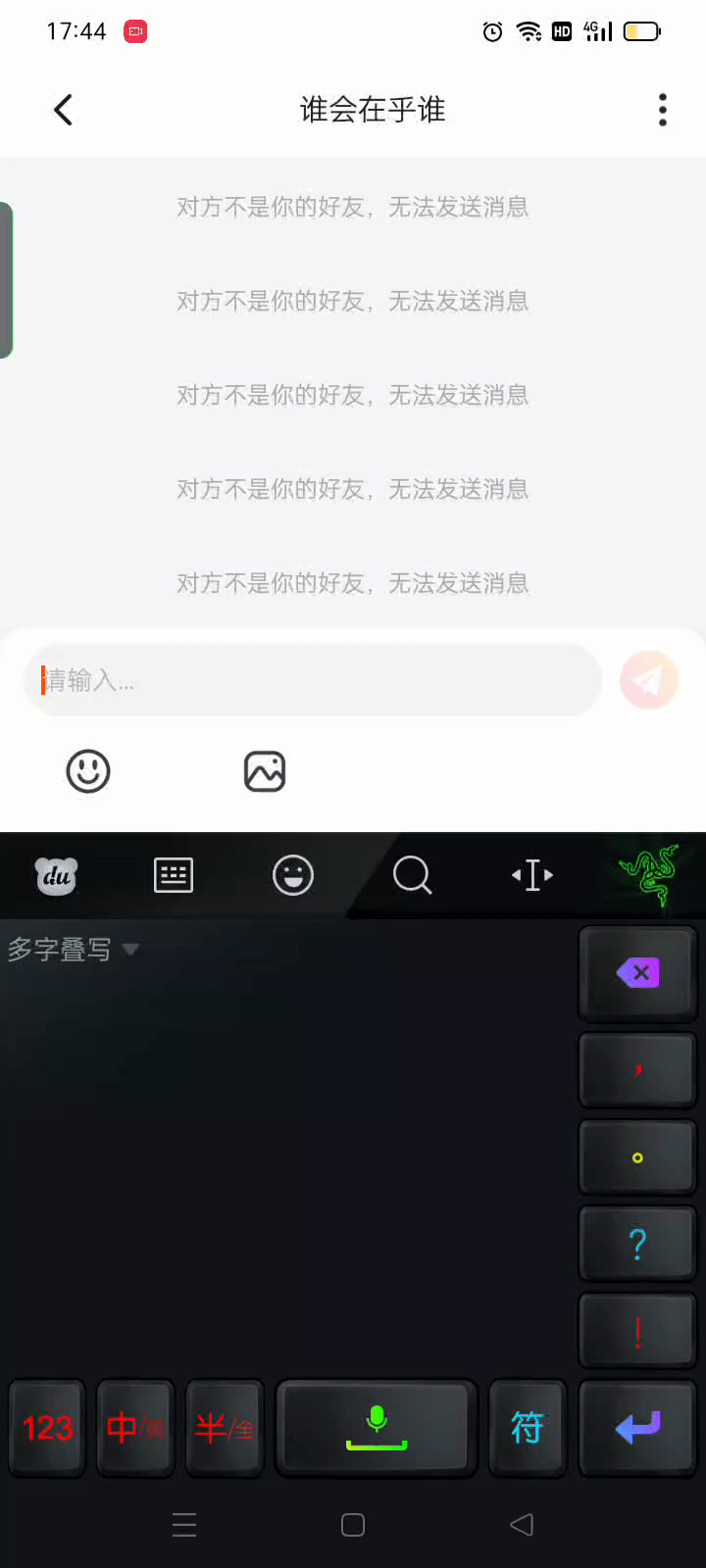Start voice input with microphone key
Screen dimensions: 706x1568
pyautogui.click(x=377, y=1426)
